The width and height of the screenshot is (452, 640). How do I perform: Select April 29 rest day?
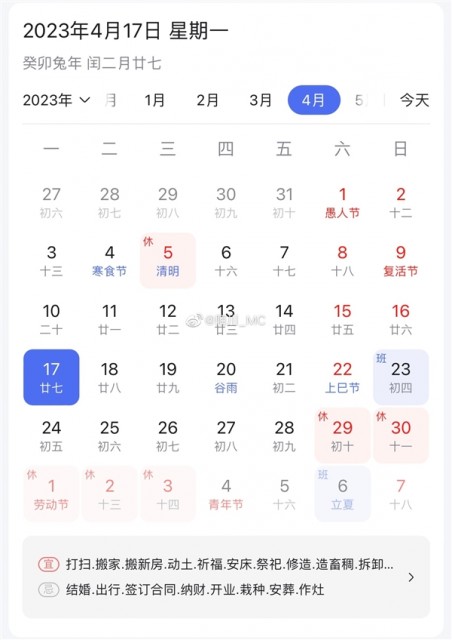[342, 436]
